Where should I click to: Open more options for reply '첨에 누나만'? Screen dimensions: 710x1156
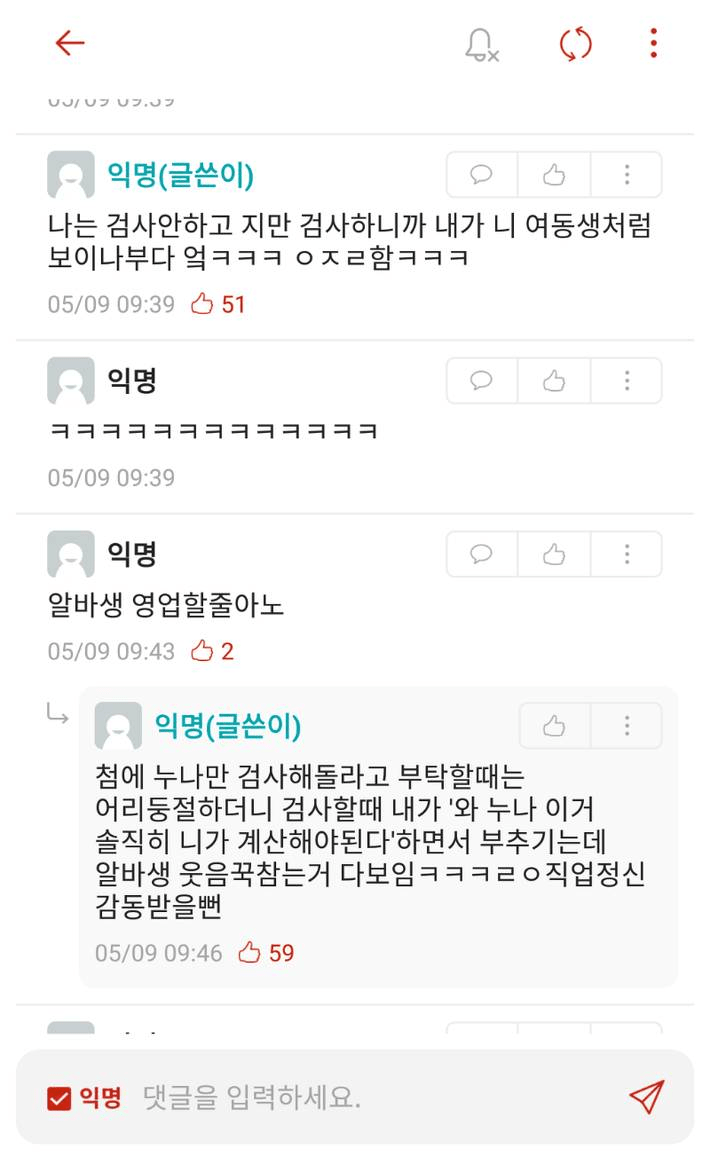coord(627,726)
